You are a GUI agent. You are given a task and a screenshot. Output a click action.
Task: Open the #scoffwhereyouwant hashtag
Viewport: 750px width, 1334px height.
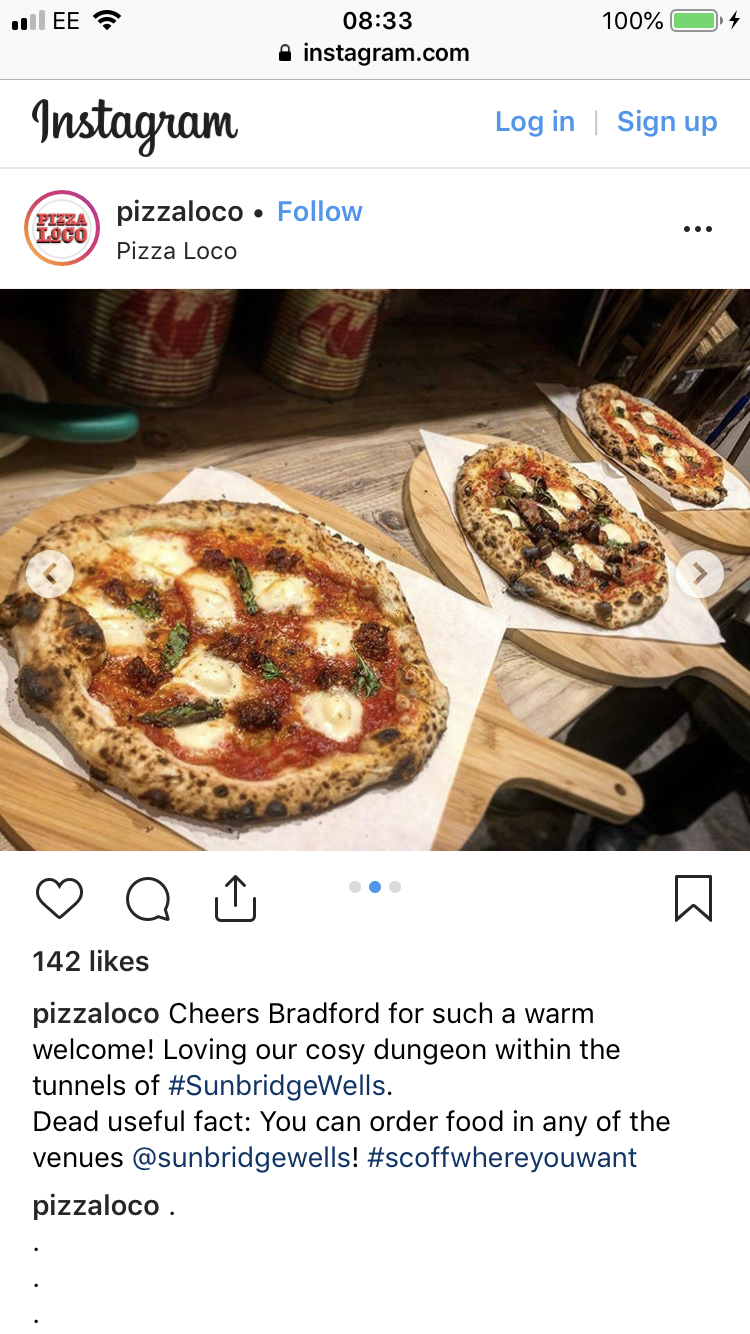(x=502, y=1158)
